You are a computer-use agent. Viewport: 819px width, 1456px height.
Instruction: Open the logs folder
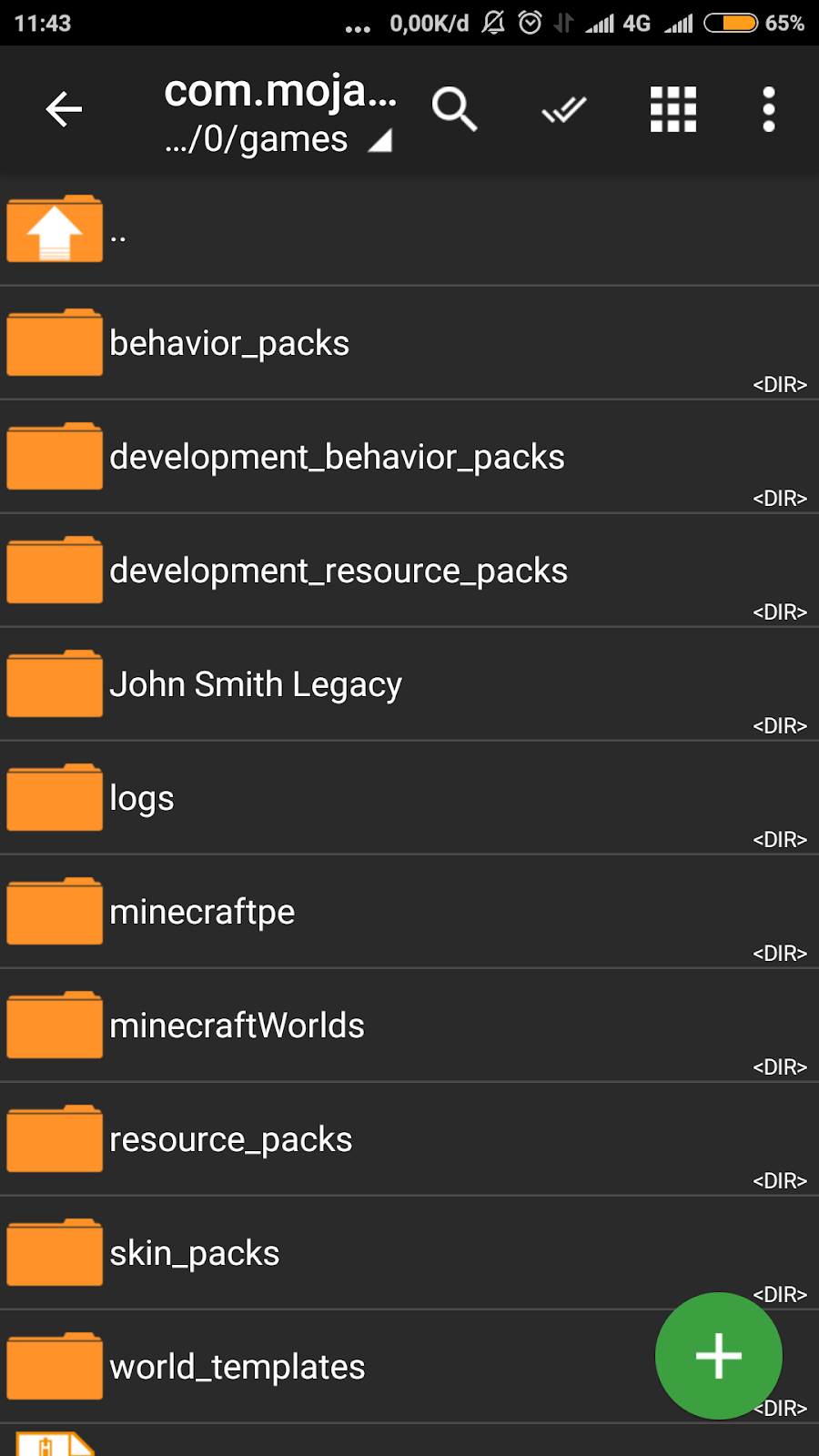[x=142, y=799]
